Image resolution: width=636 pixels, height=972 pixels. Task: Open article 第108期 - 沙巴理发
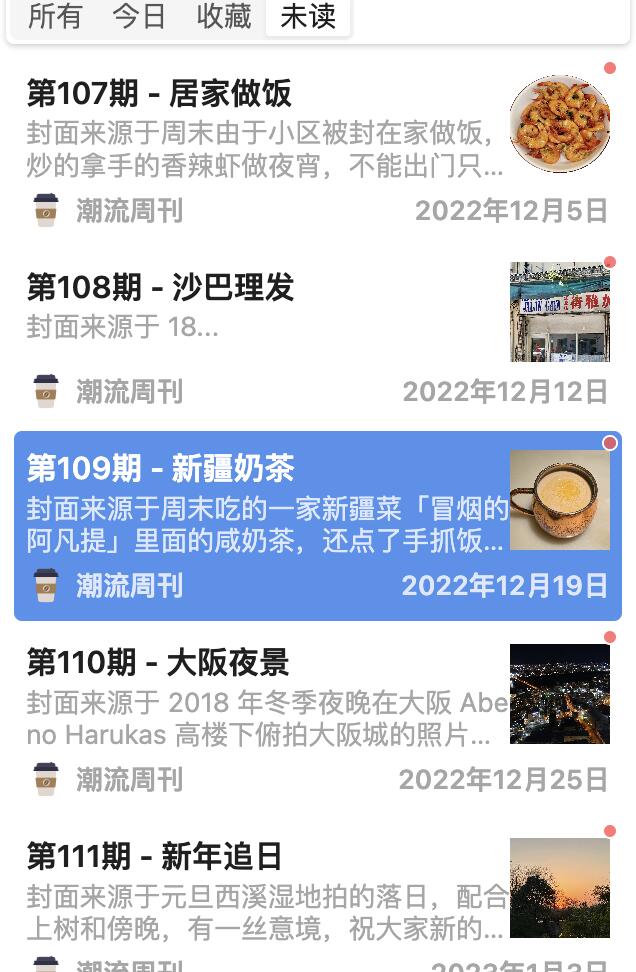point(161,288)
